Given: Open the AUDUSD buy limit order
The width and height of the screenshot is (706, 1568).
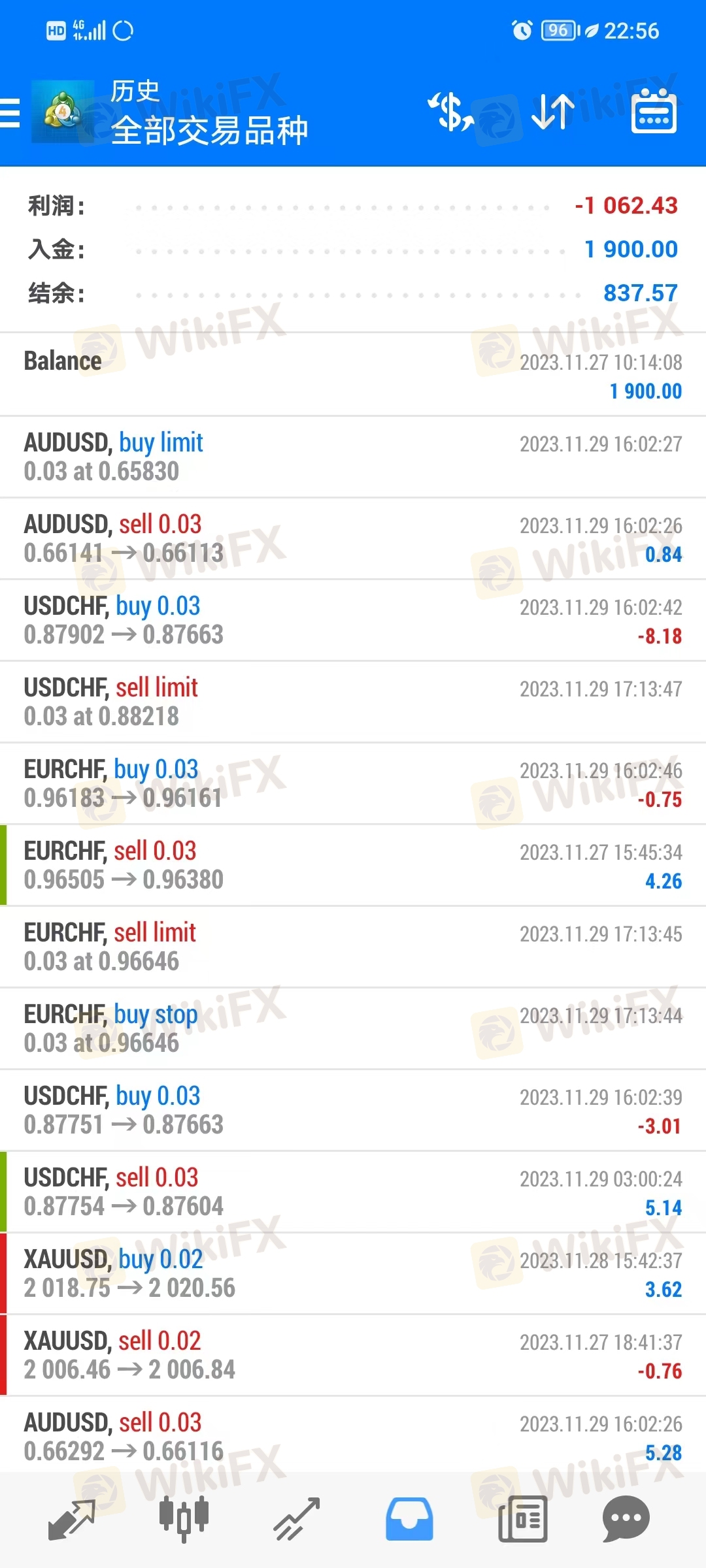Looking at the screenshot, I should click(353, 457).
